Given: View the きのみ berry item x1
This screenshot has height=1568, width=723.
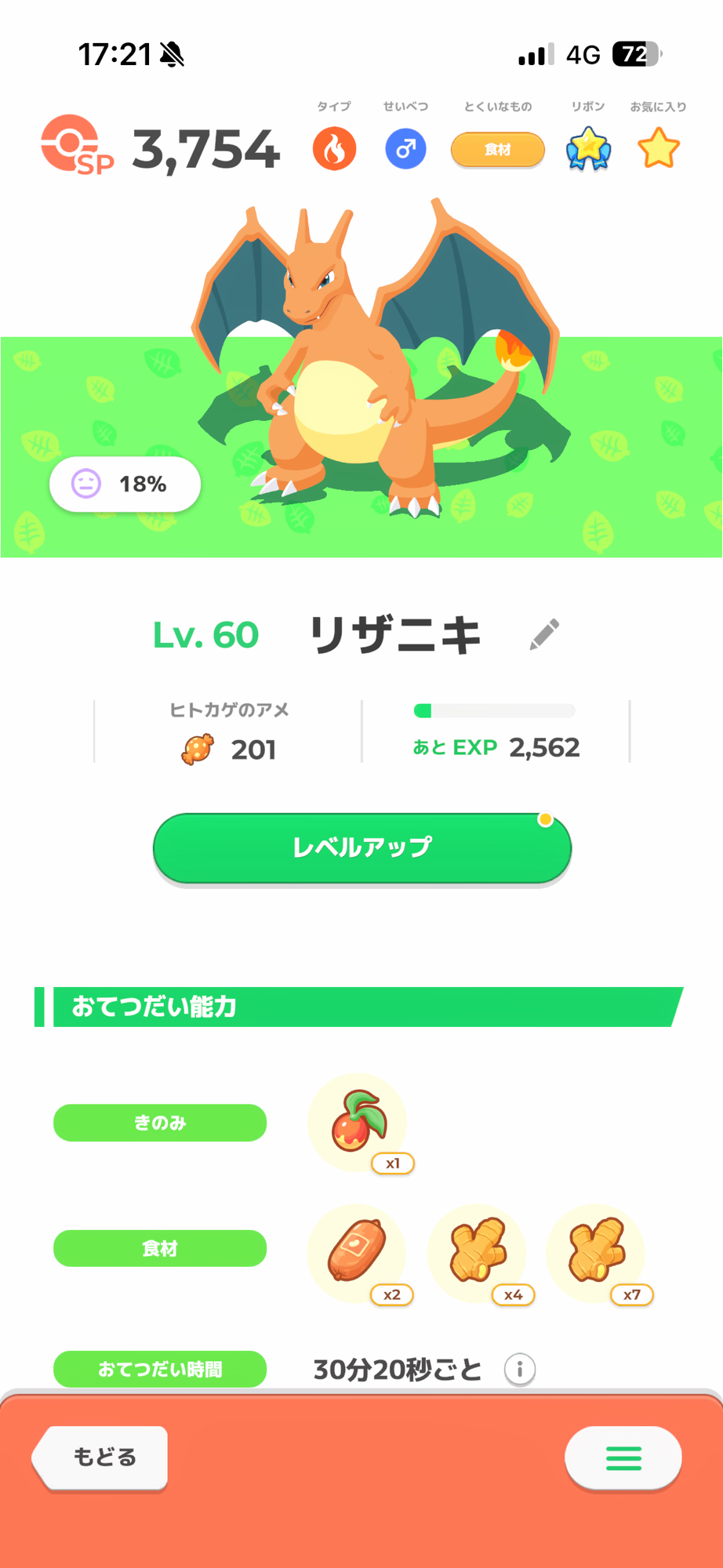Looking at the screenshot, I should point(358,1123).
